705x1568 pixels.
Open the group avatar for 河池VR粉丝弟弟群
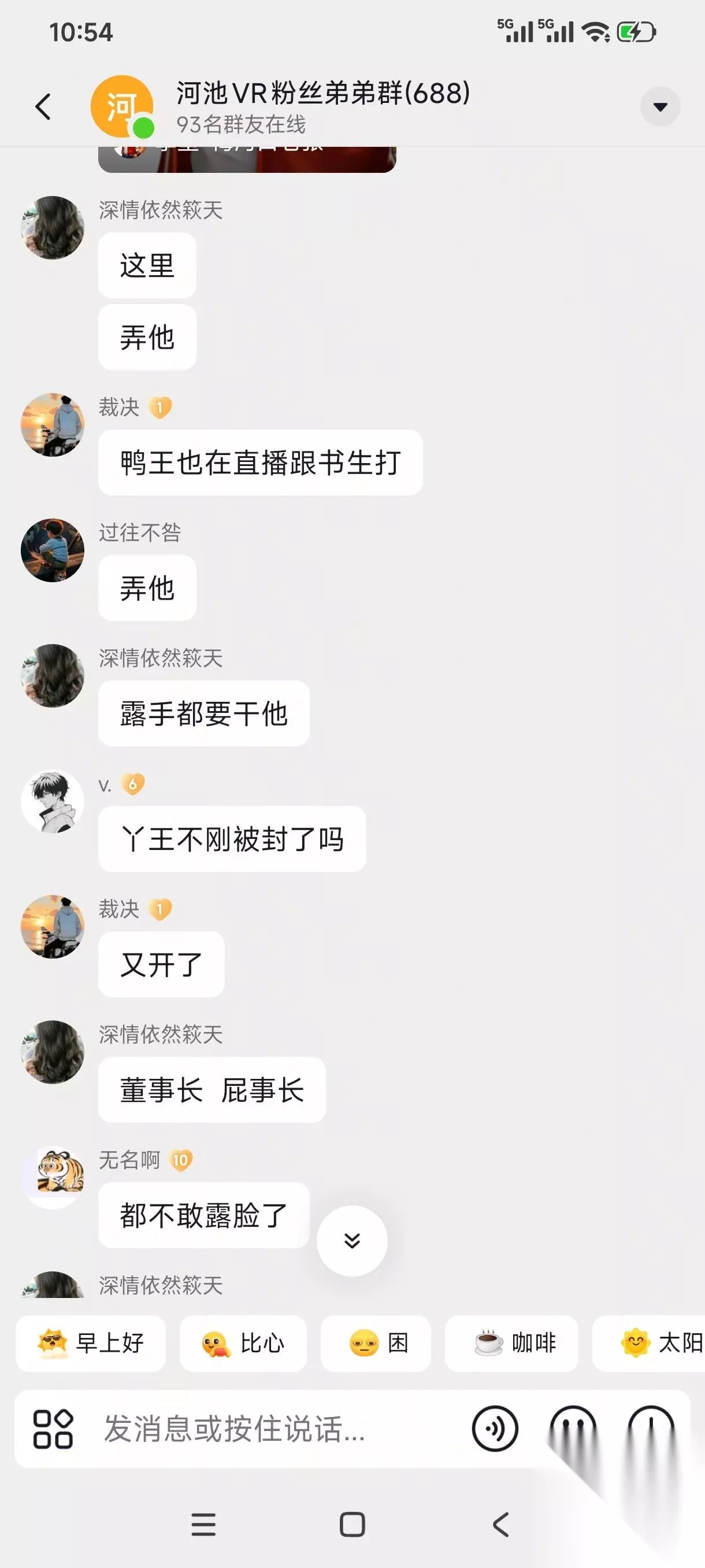pos(122,106)
